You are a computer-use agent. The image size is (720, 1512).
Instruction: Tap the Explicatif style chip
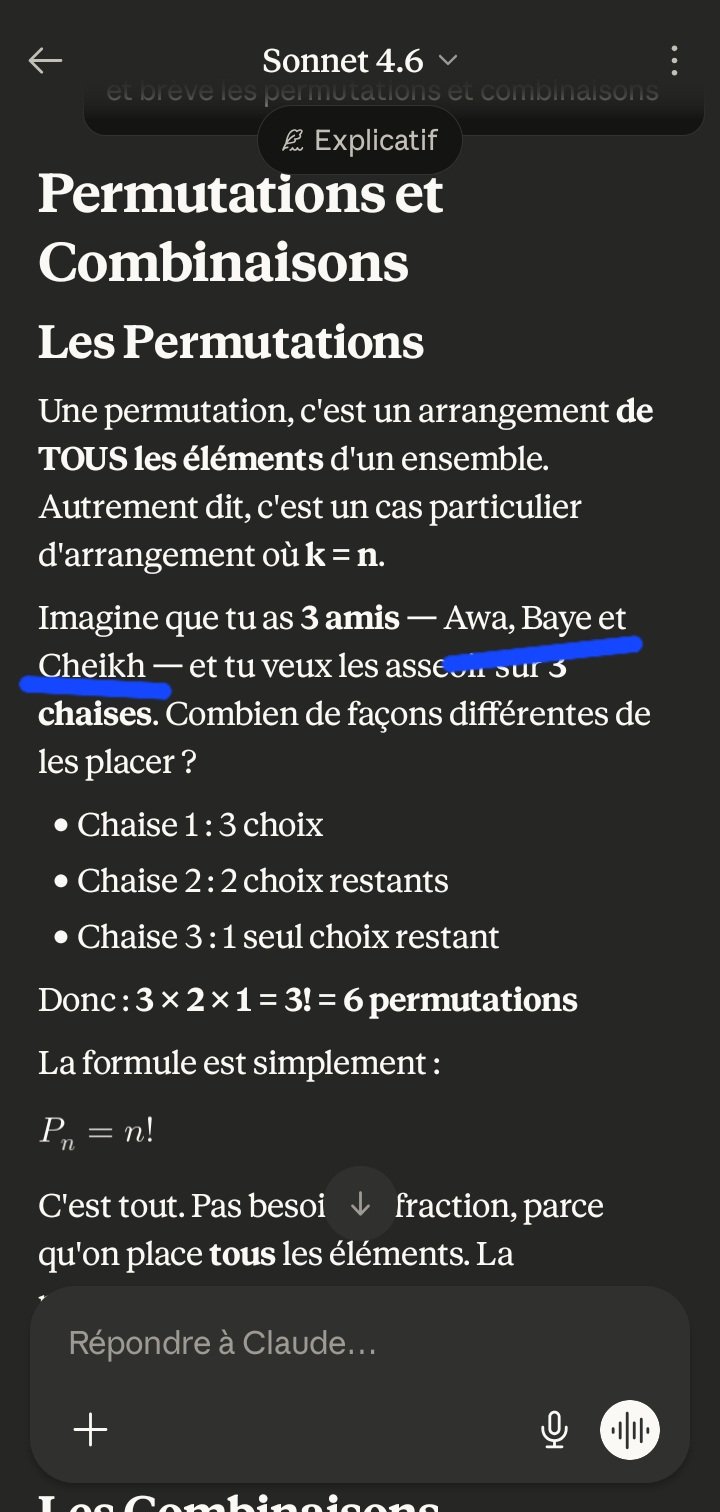click(360, 141)
